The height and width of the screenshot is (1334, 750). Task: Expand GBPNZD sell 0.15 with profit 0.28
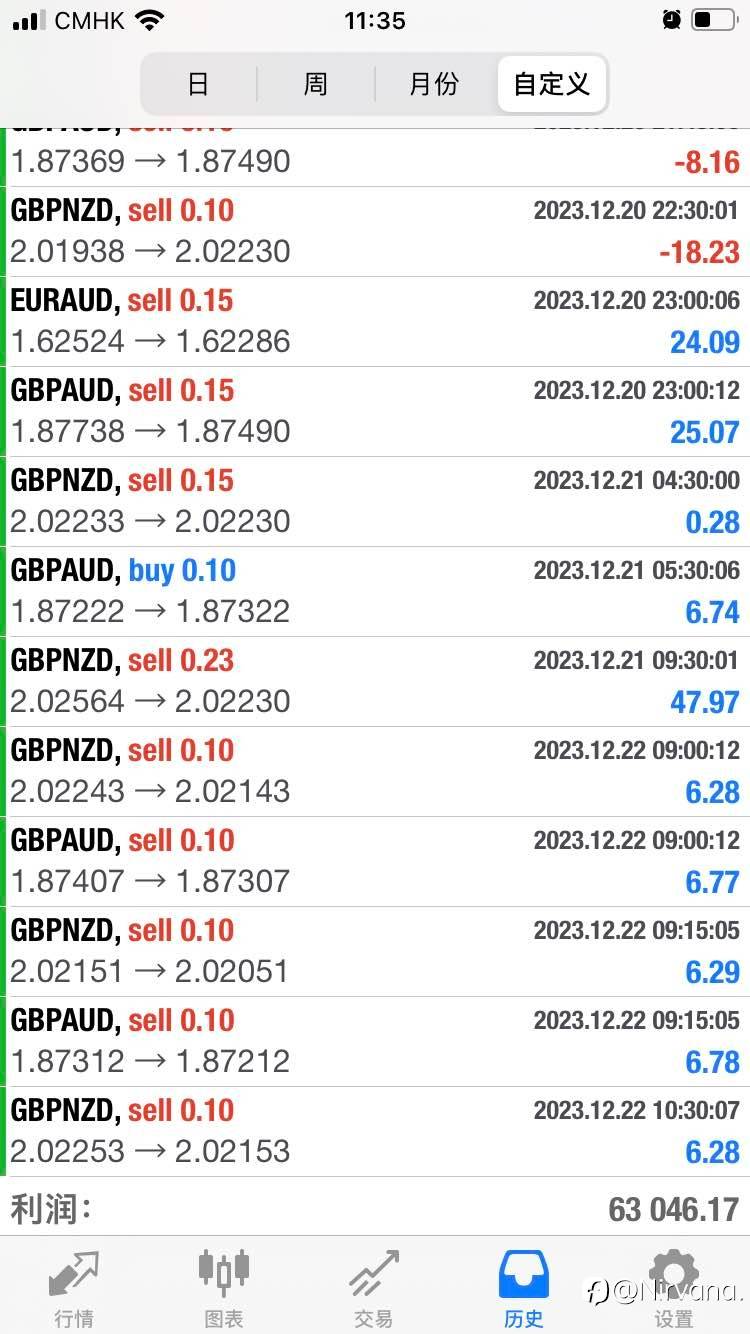coord(375,502)
